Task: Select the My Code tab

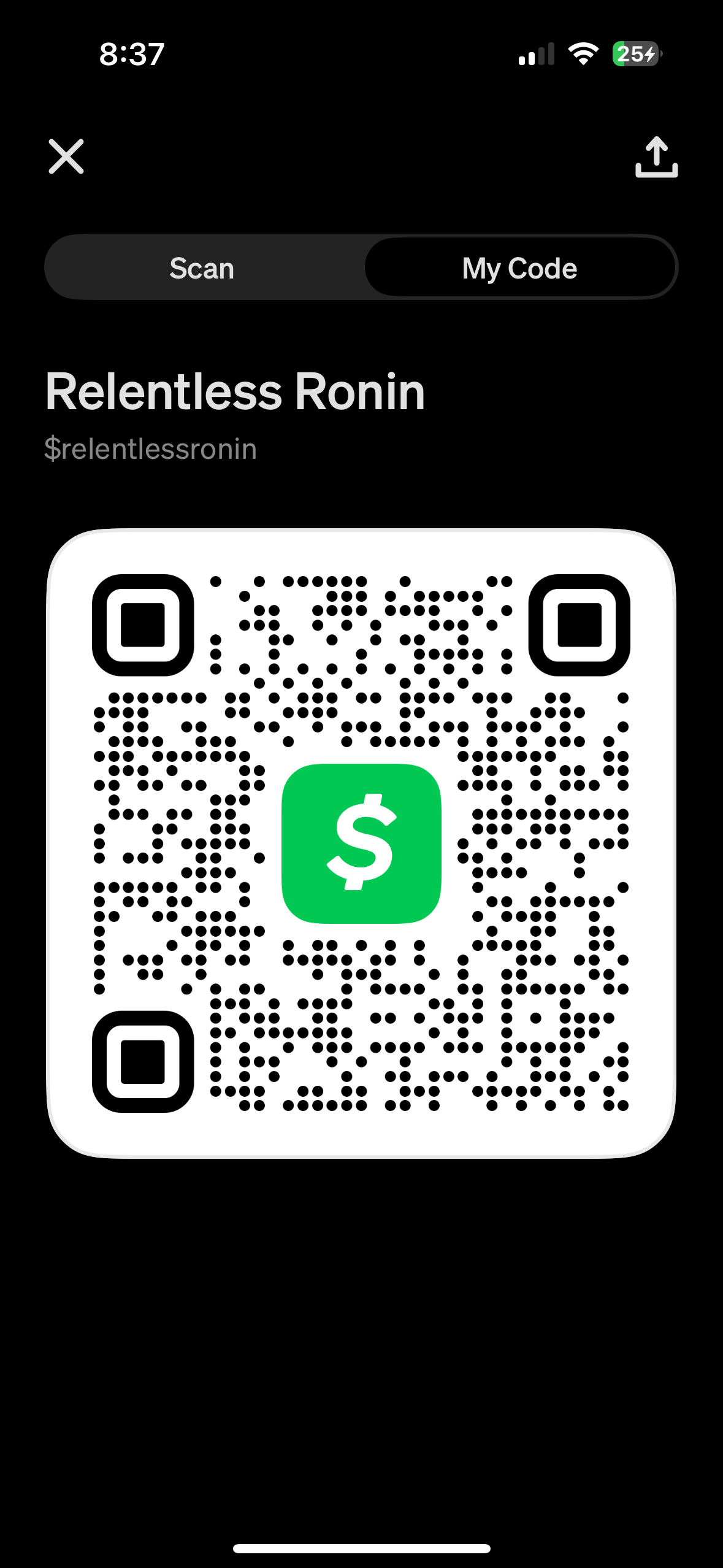Action: pos(520,268)
